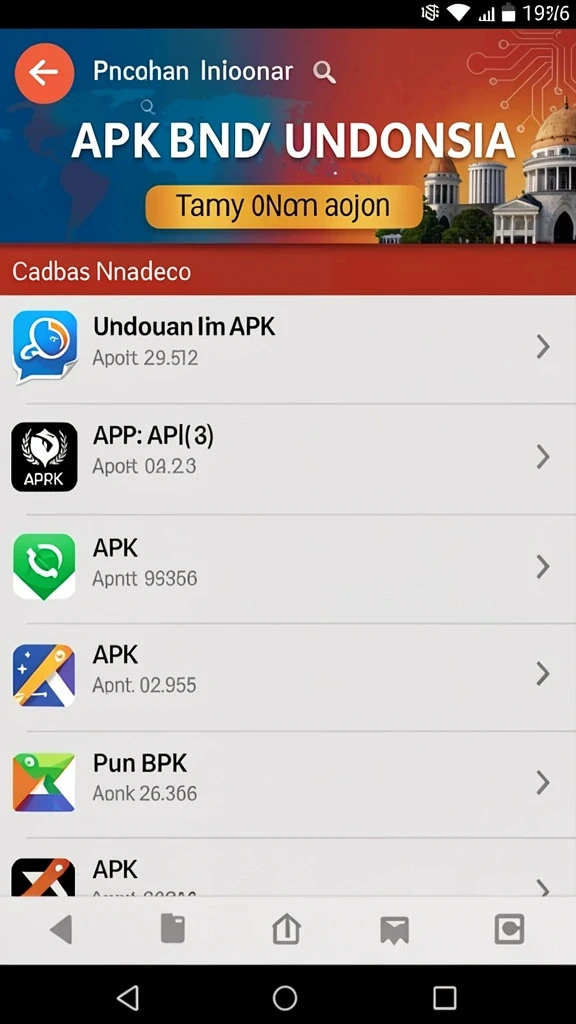
Task: Open the APP: API(3) entry
Action: coord(288,458)
